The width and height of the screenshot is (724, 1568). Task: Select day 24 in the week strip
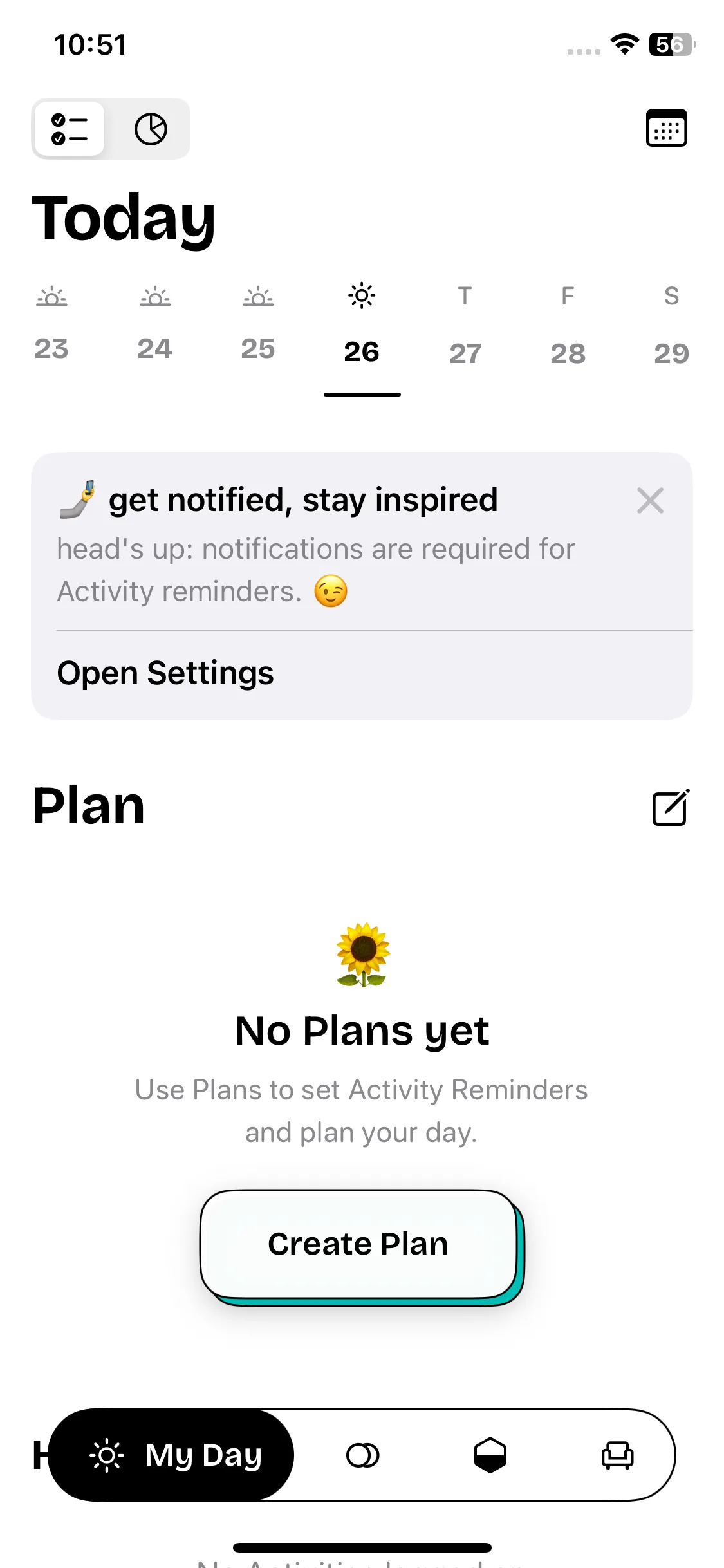[155, 325]
